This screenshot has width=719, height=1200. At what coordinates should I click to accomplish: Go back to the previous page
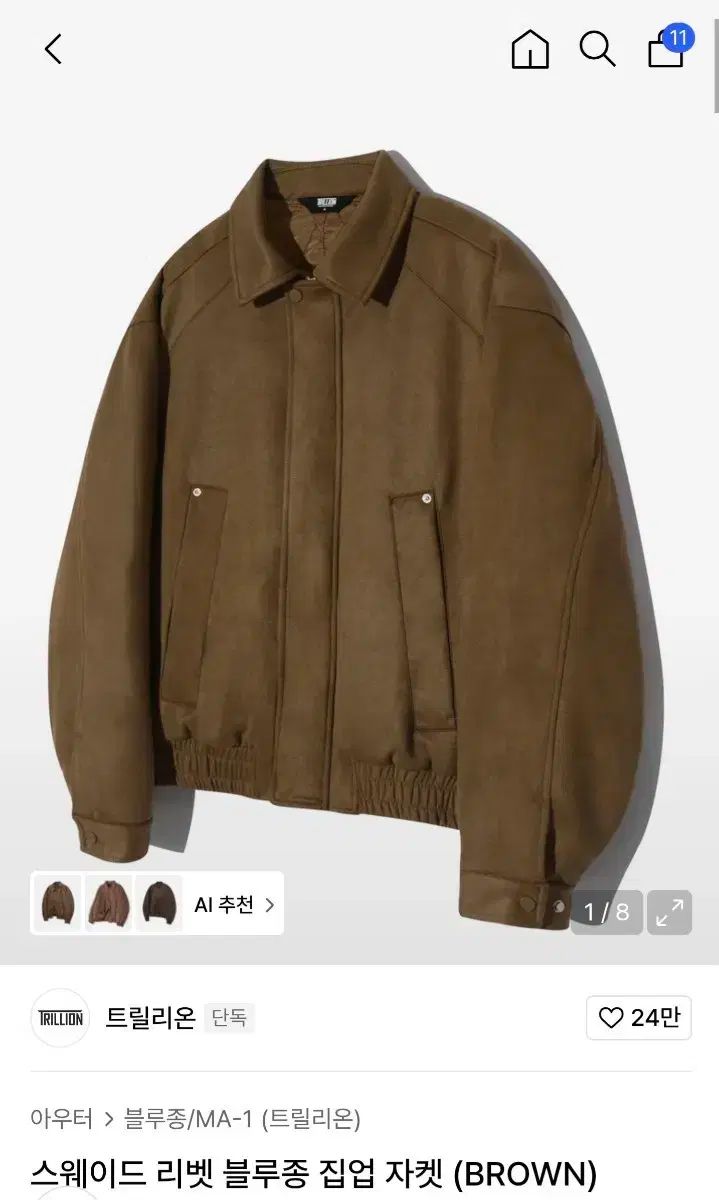pos(54,48)
